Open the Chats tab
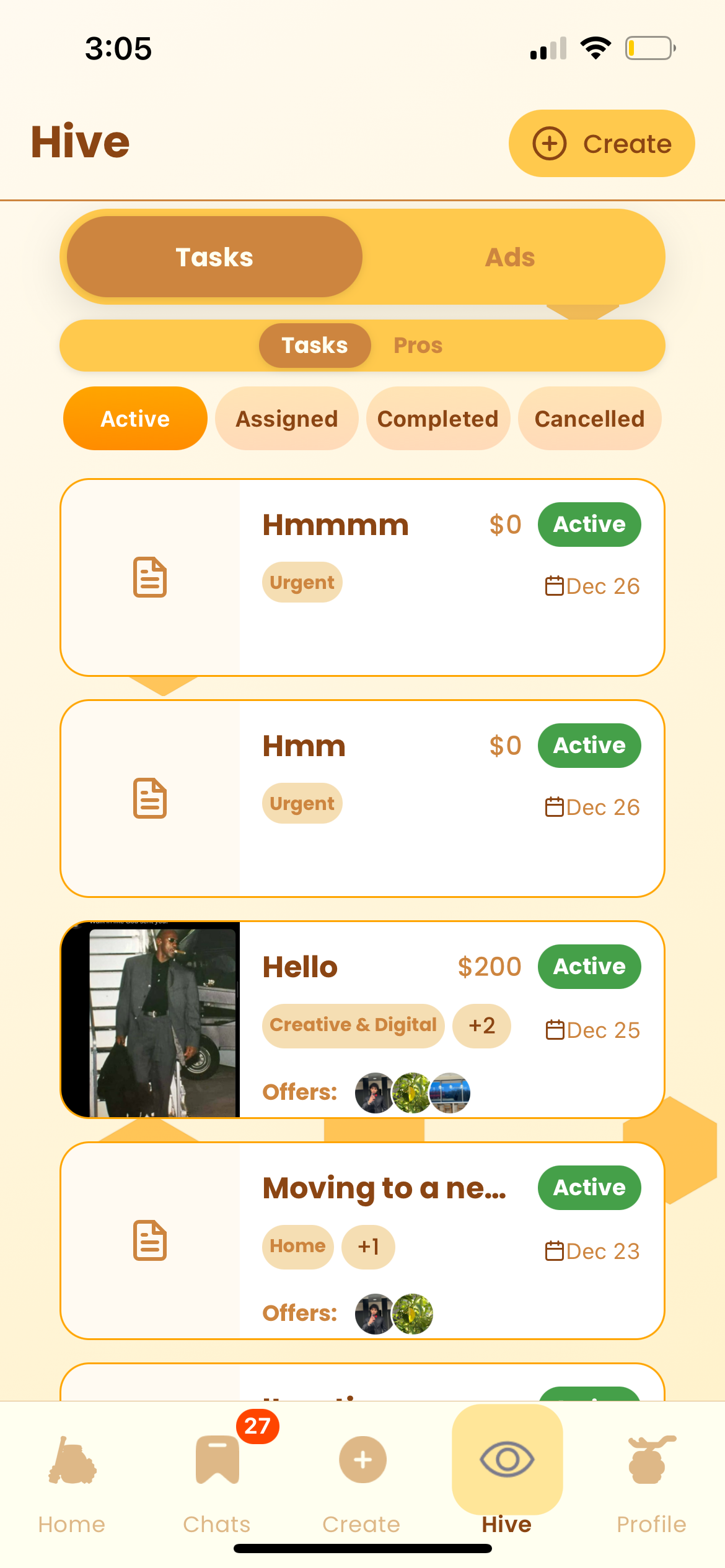 coord(217,1484)
